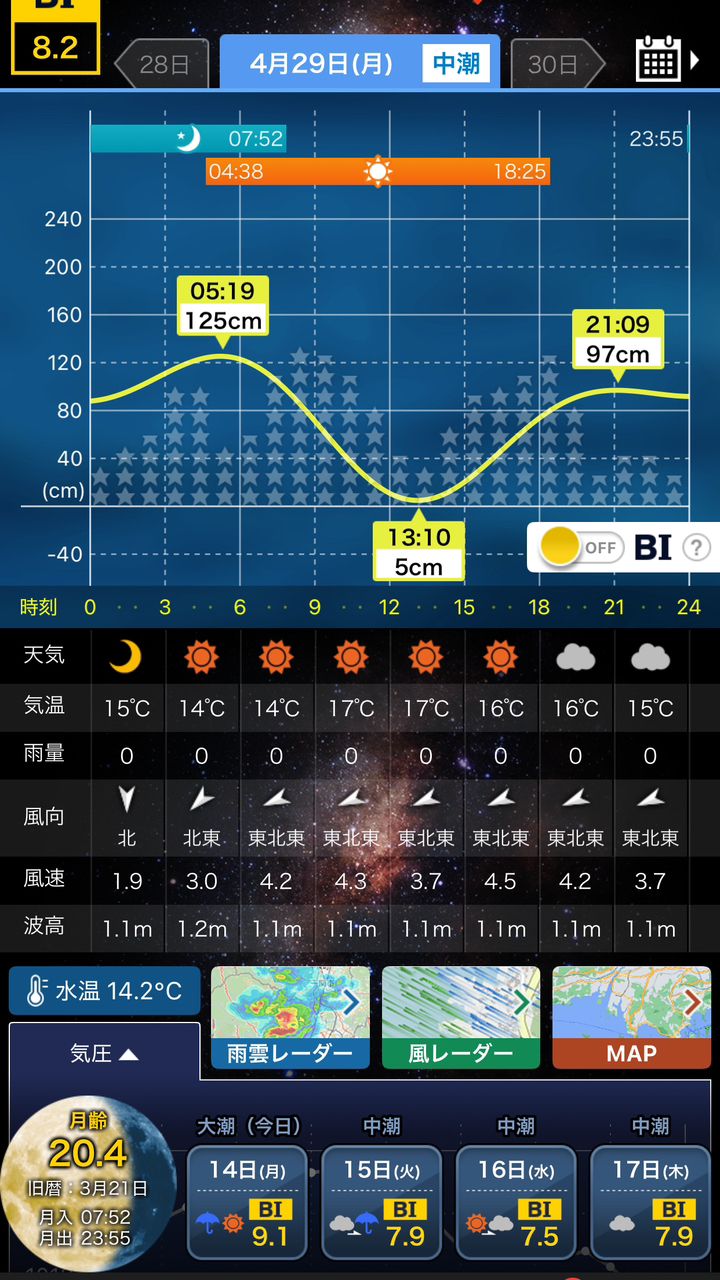Open the 風レーダー wind radar
720x1280 pixels.
(x=460, y=1017)
